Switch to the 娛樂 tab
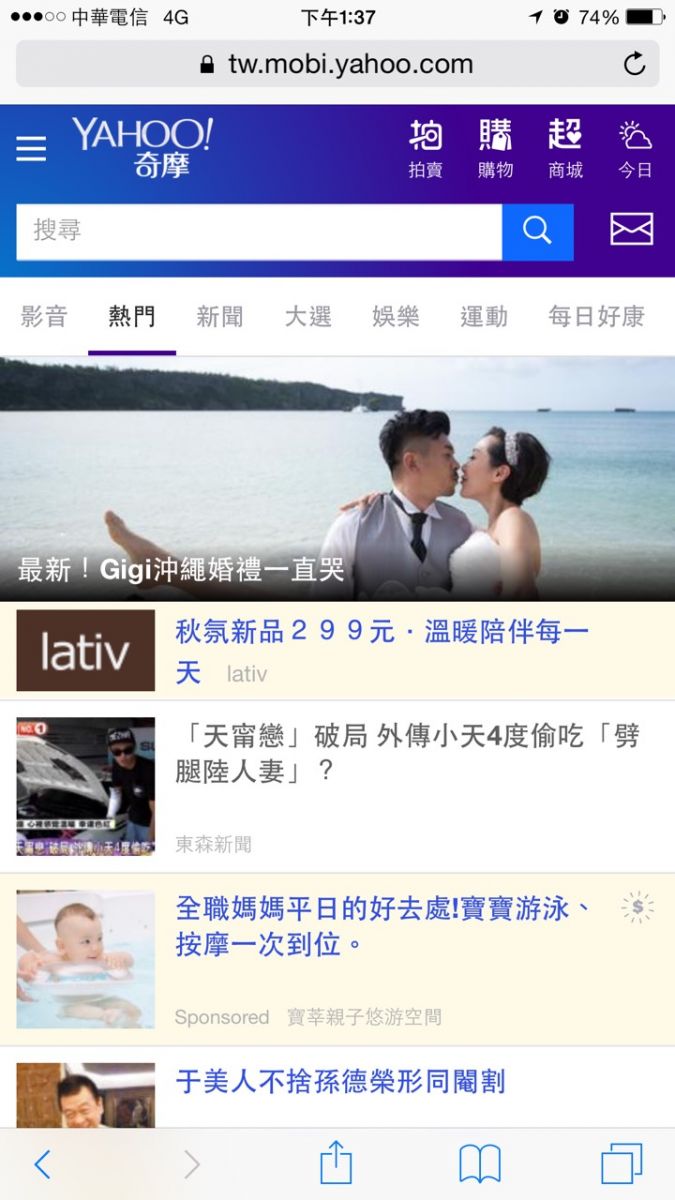This screenshot has width=675, height=1200. (395, 317)
